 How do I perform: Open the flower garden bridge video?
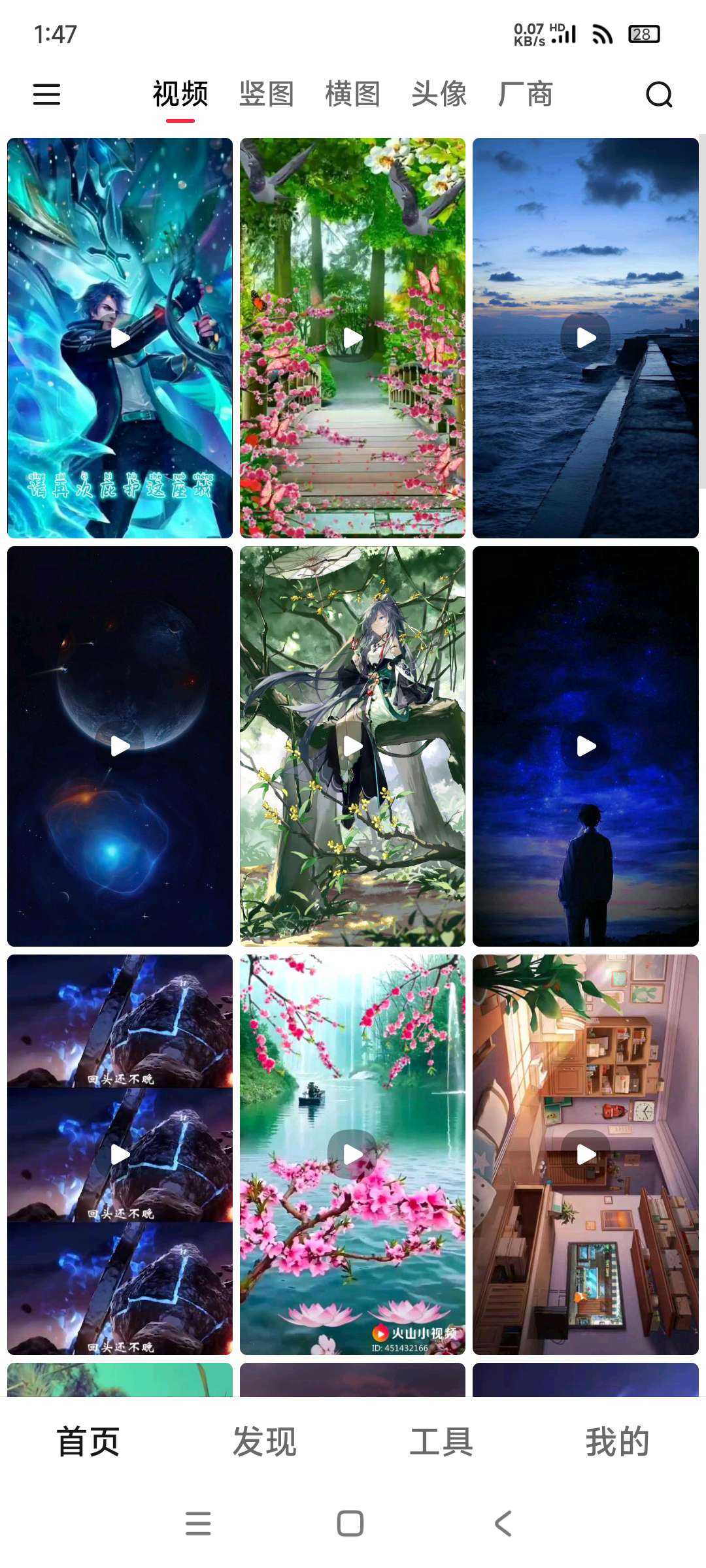[x=352, y=338]
